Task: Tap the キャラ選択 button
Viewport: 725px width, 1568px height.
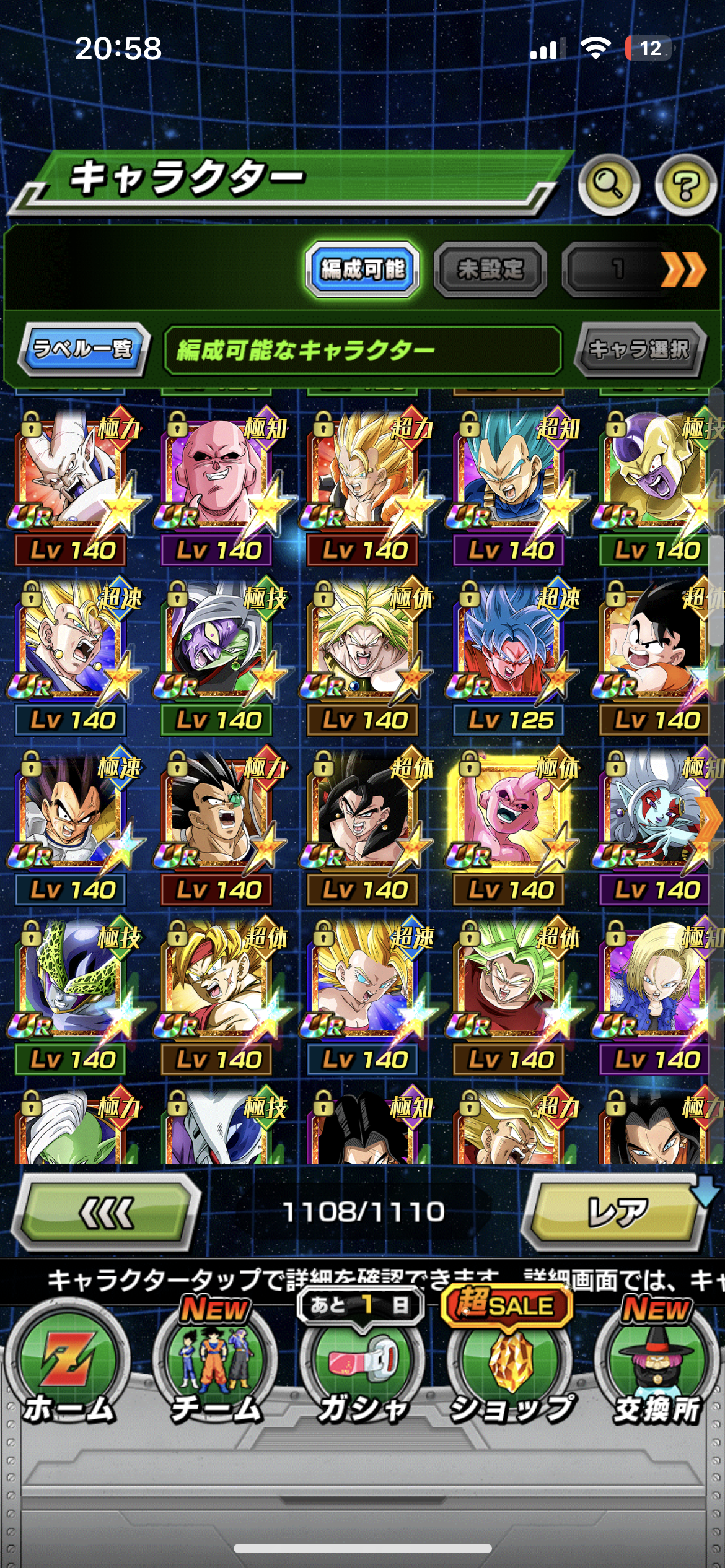Action: click(x=639, y=350)
